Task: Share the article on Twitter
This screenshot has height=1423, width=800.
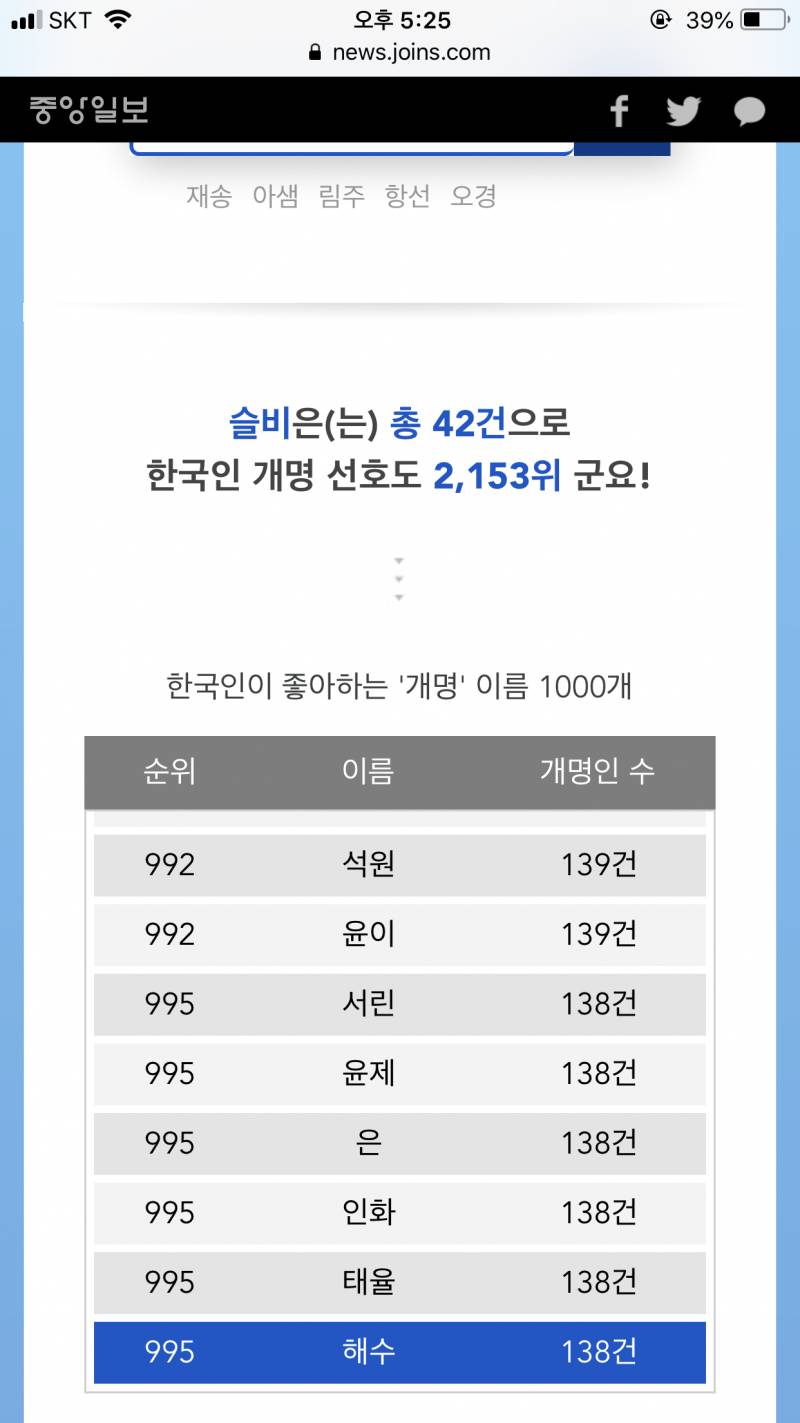Action: 684,111
